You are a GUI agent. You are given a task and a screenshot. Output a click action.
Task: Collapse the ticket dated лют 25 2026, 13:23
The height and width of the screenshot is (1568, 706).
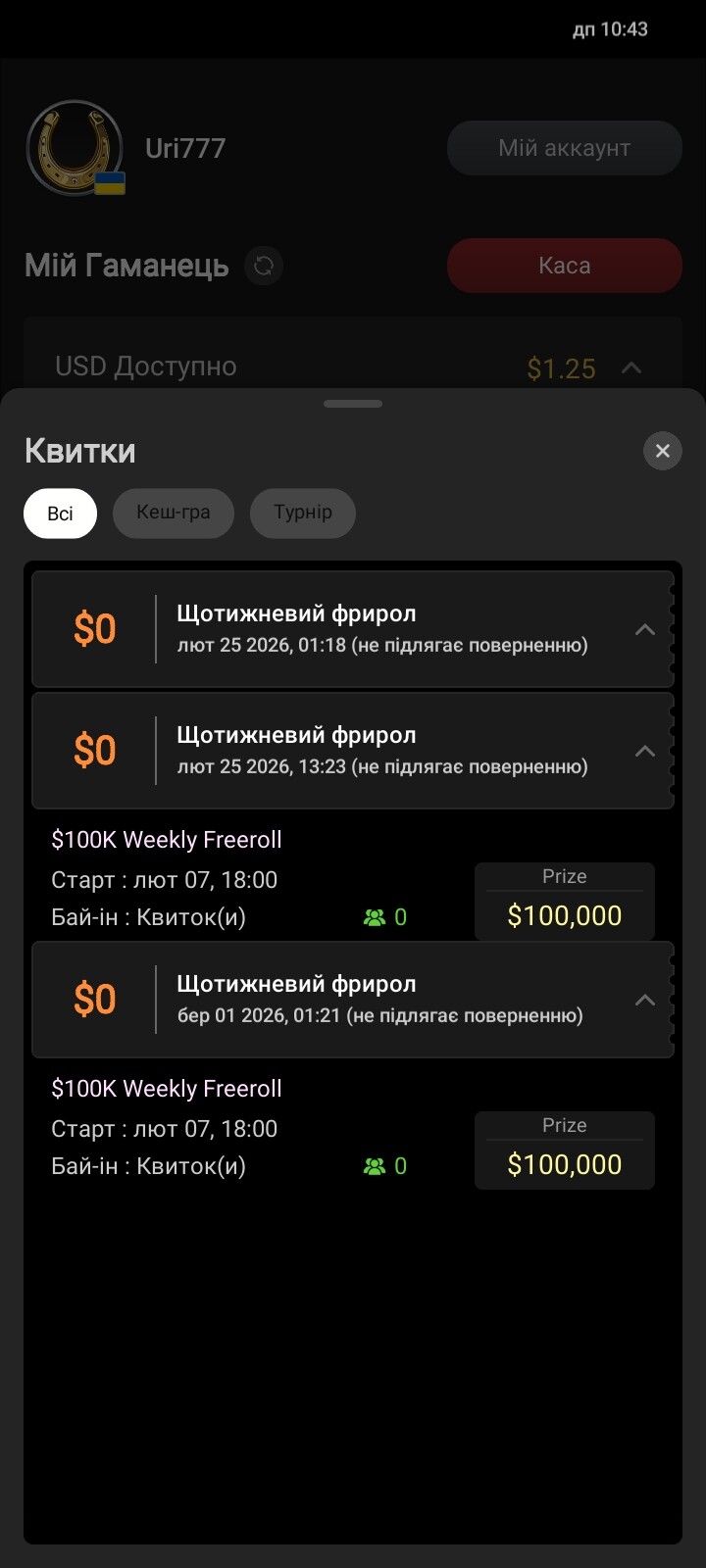click(x=644, y=751)
